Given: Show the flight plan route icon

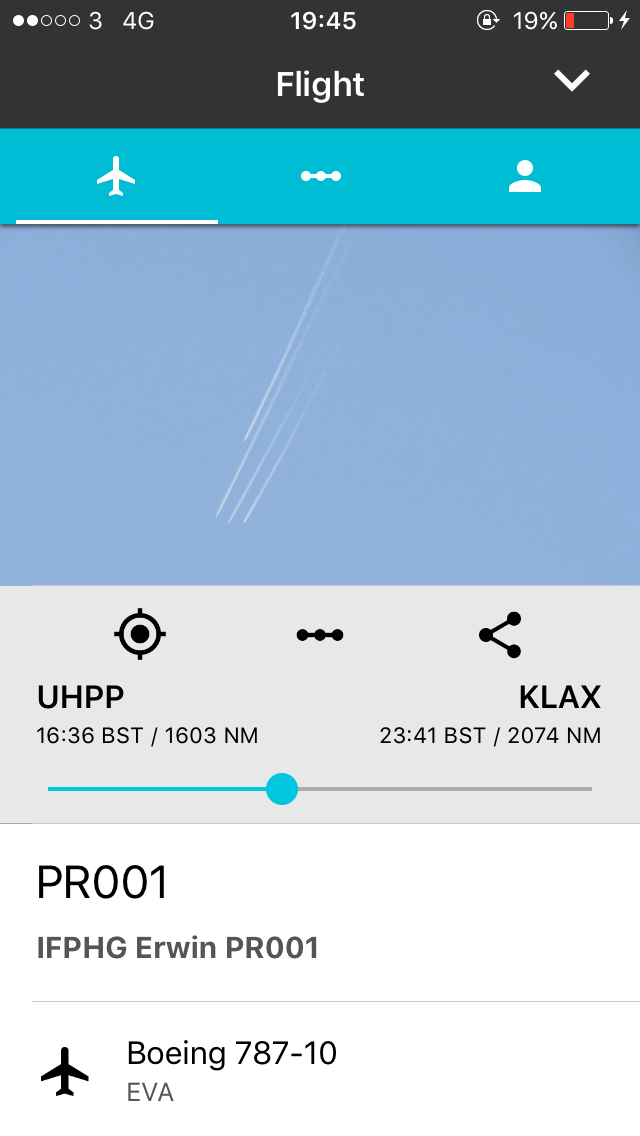Looking at the screenshot, I should (320, 634).
